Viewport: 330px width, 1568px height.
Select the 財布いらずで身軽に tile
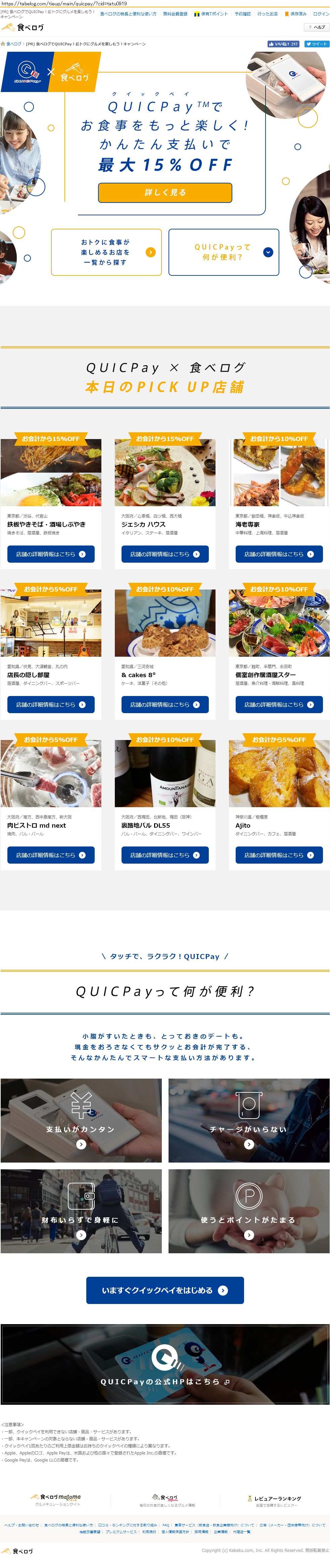pos(81,1211)
